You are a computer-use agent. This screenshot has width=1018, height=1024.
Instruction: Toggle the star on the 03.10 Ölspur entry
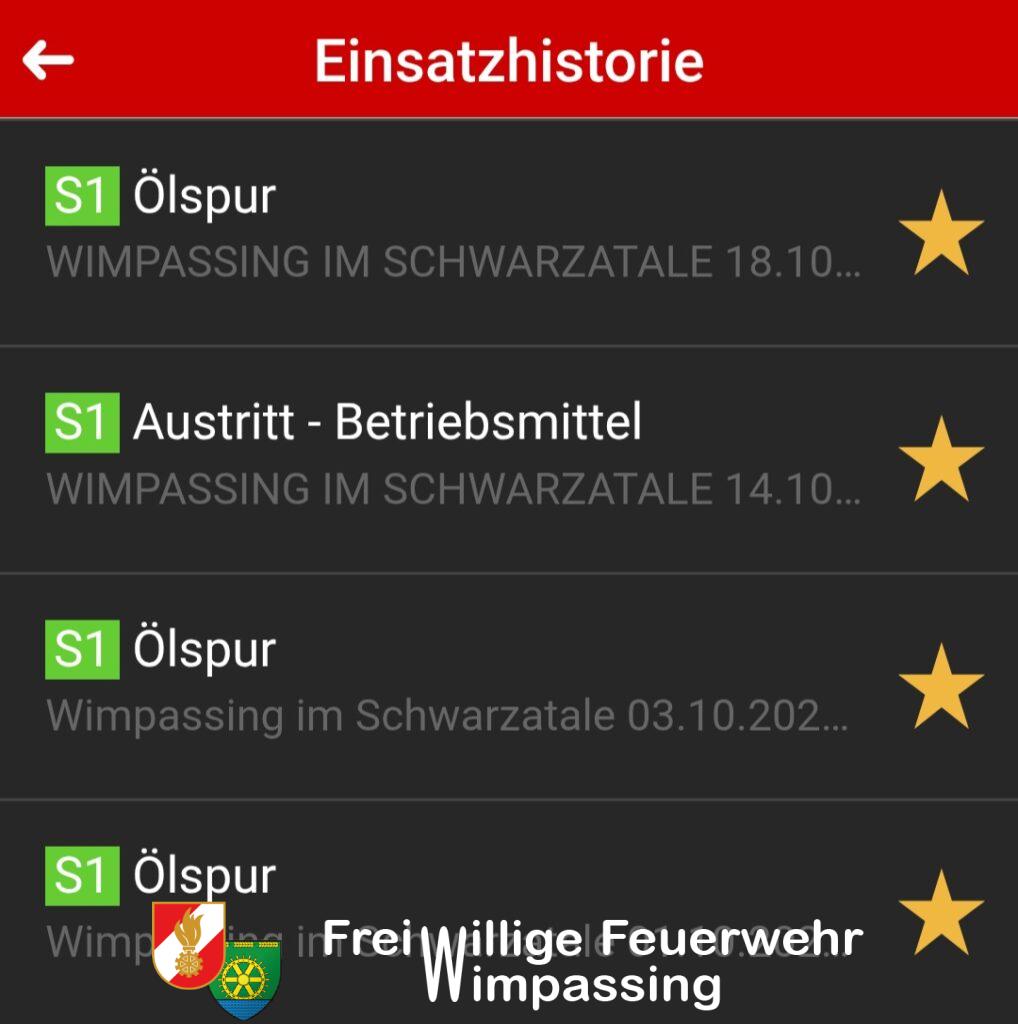[941, 685]
